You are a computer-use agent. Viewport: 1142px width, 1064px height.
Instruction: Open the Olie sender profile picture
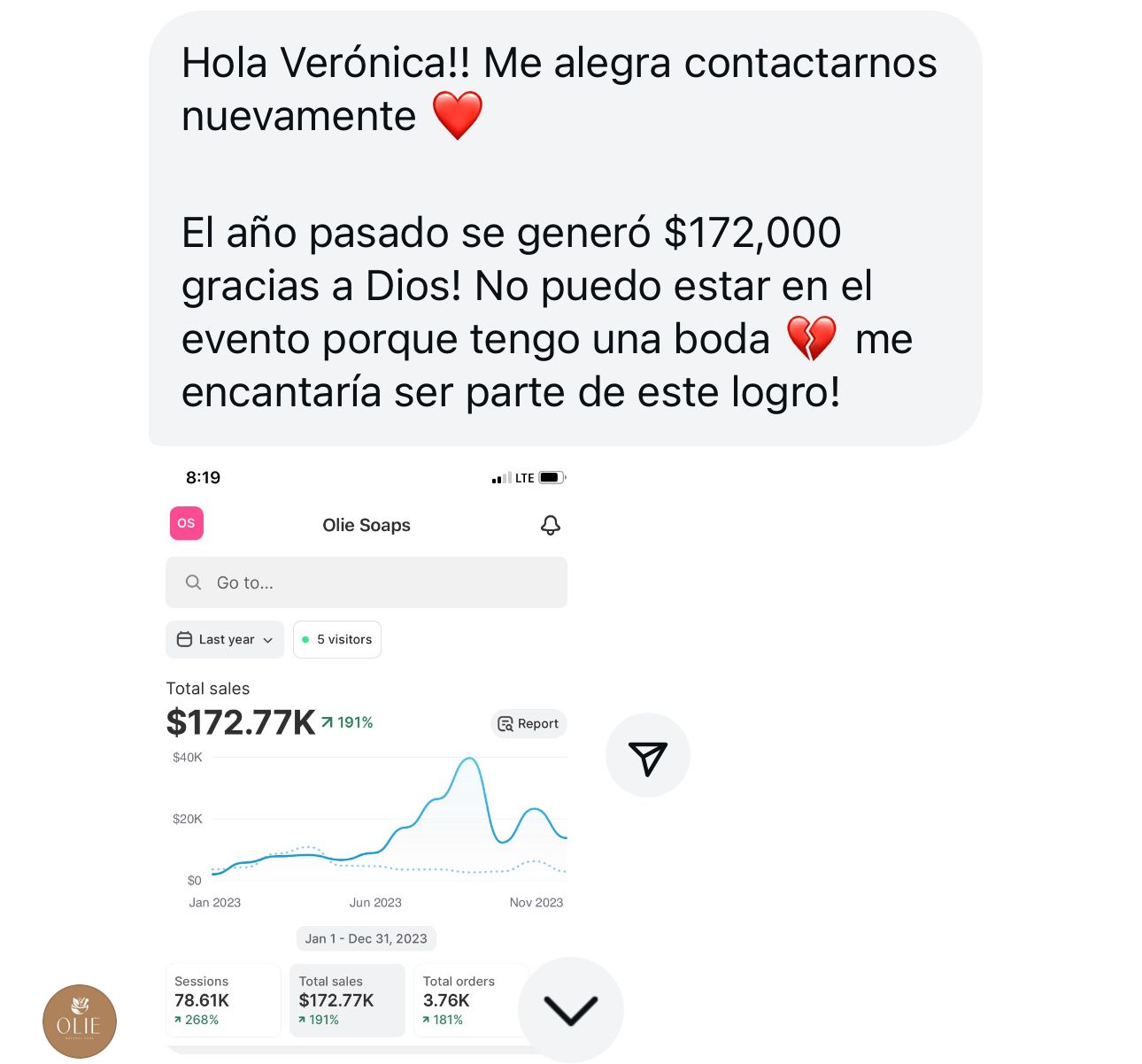click(80, 1021)
